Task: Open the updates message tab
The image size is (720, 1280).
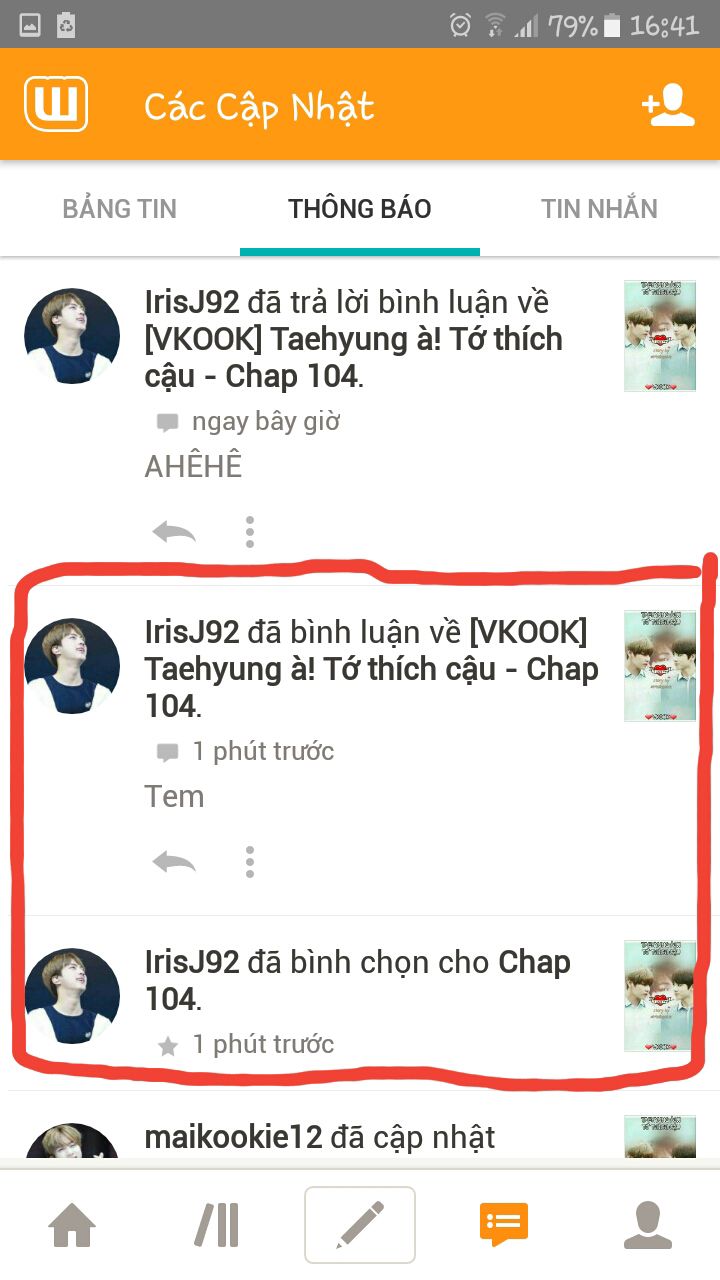Action: [x=504, y=1224]
